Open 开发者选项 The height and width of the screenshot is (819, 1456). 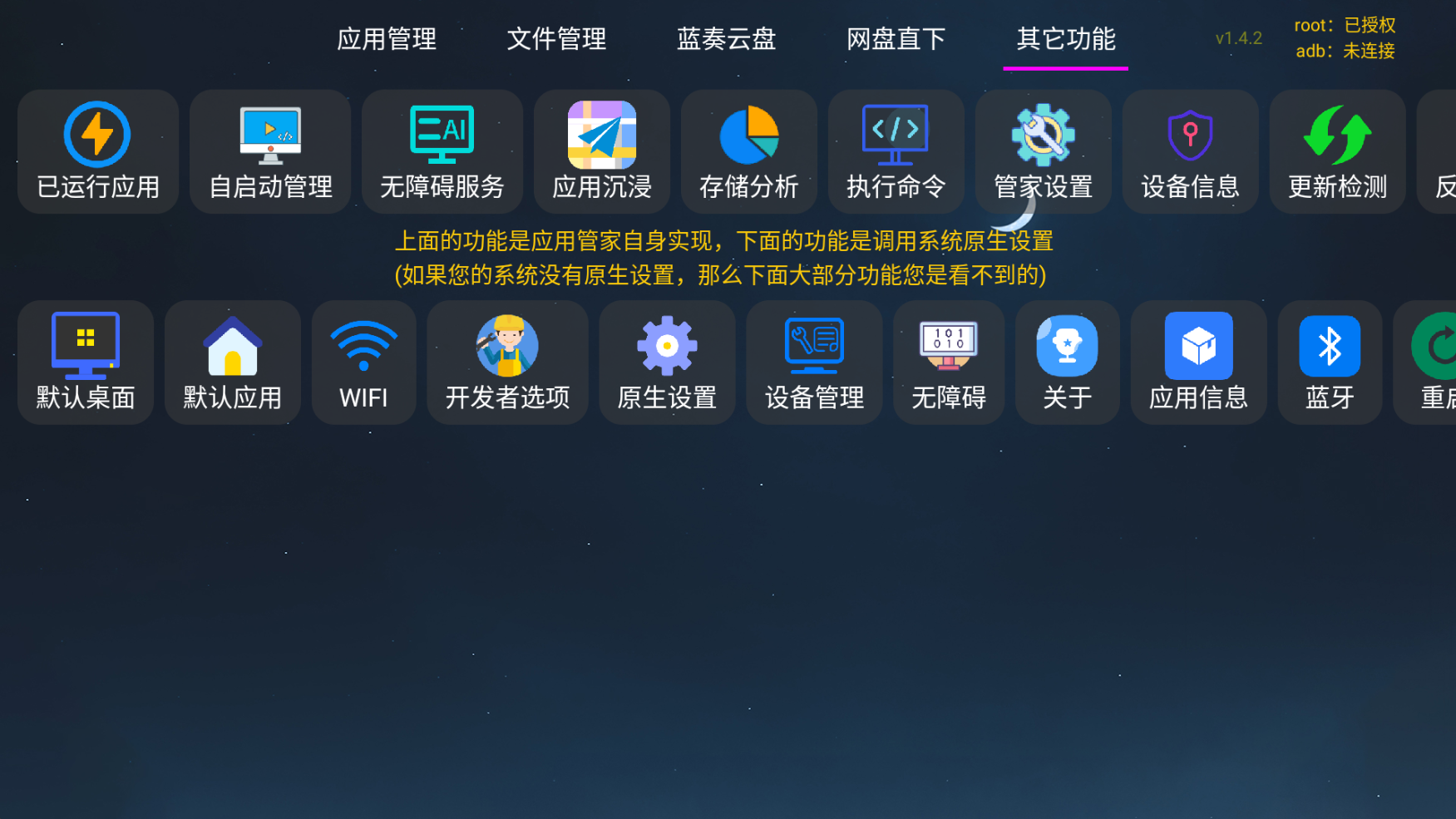(507, 363)
